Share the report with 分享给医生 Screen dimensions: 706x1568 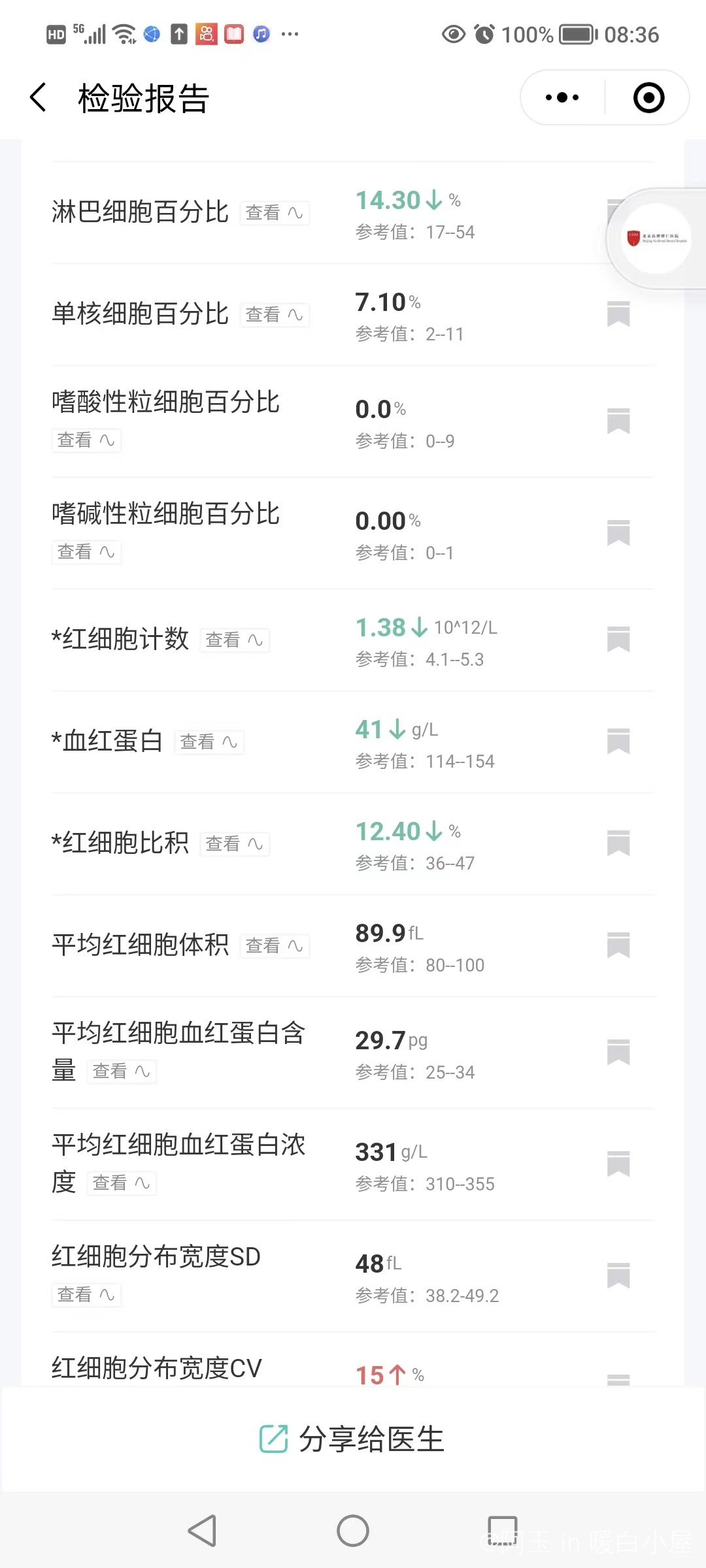(353, 1439)
